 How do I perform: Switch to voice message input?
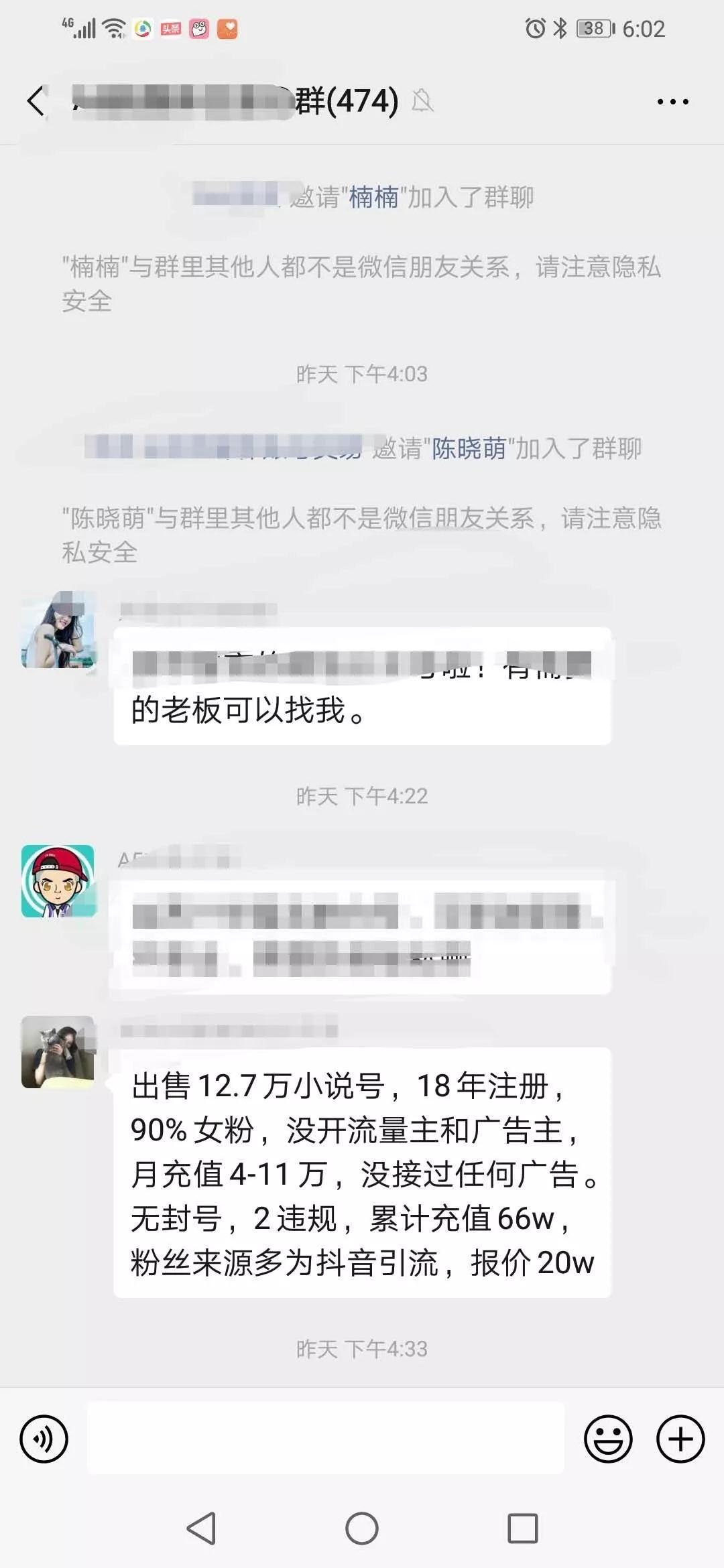44,1439
